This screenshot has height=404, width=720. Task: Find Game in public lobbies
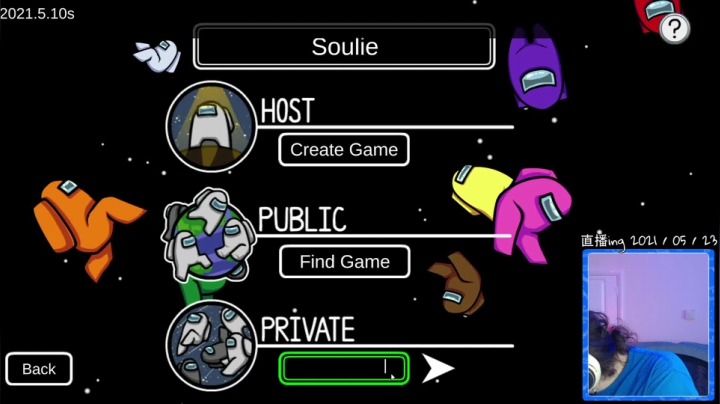pos(344,262)
